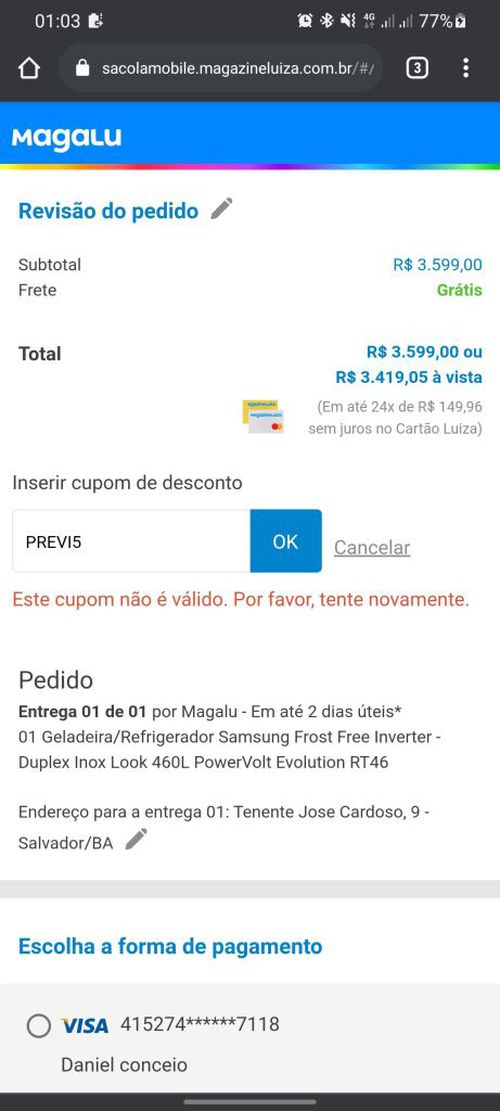Edit the order review with pencil icon
The image size is (500, 1111).
pyautogui.click(x=222, y=209)
